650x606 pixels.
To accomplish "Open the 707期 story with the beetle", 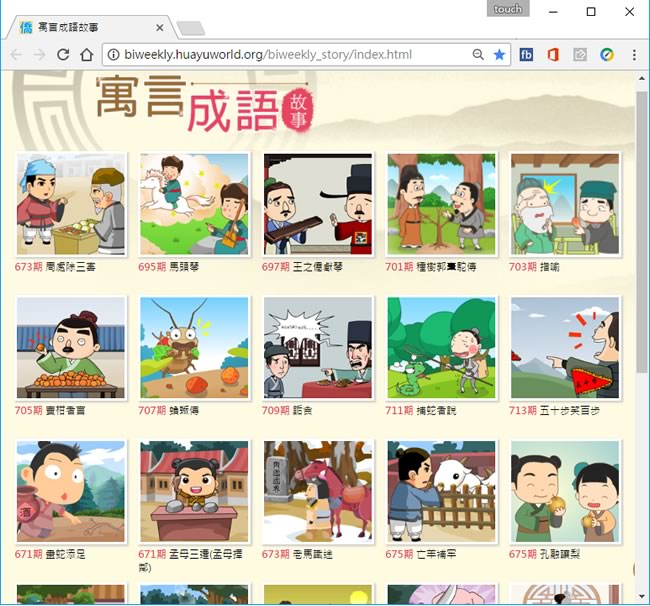I will coord(194,348).
